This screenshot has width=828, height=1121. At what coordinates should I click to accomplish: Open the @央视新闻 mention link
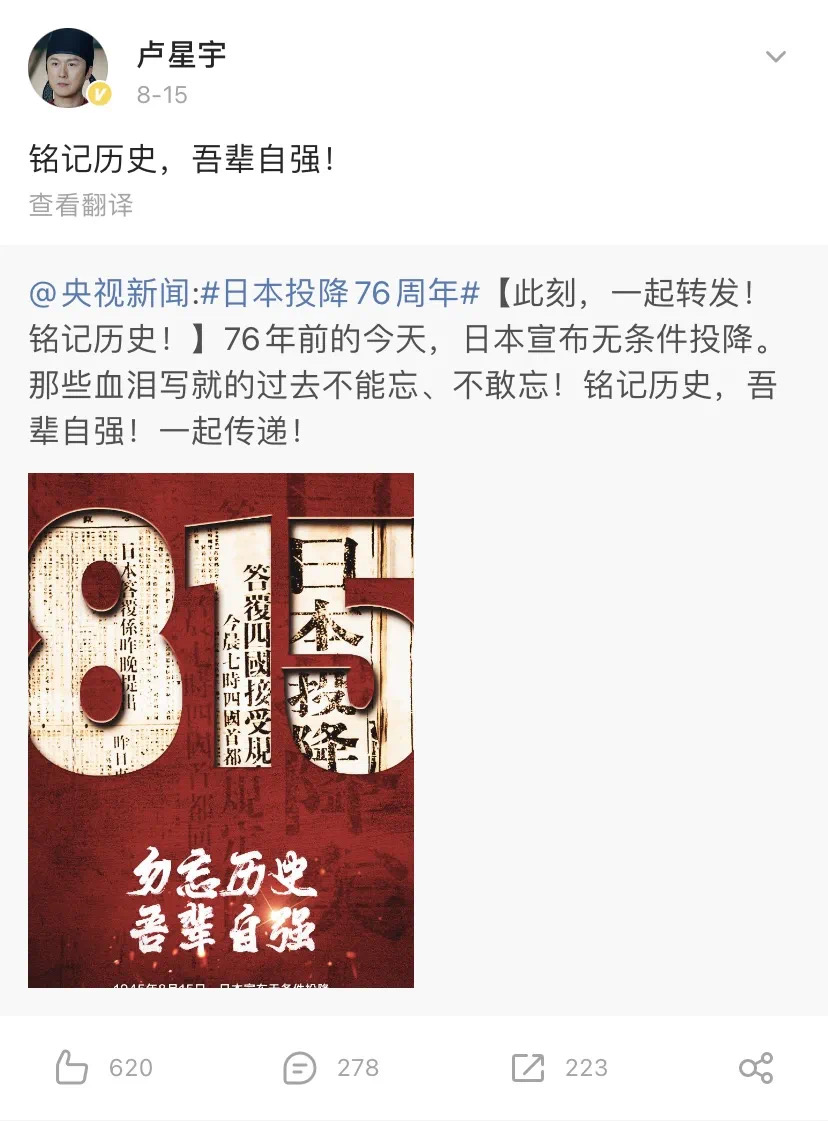[110, 294]
